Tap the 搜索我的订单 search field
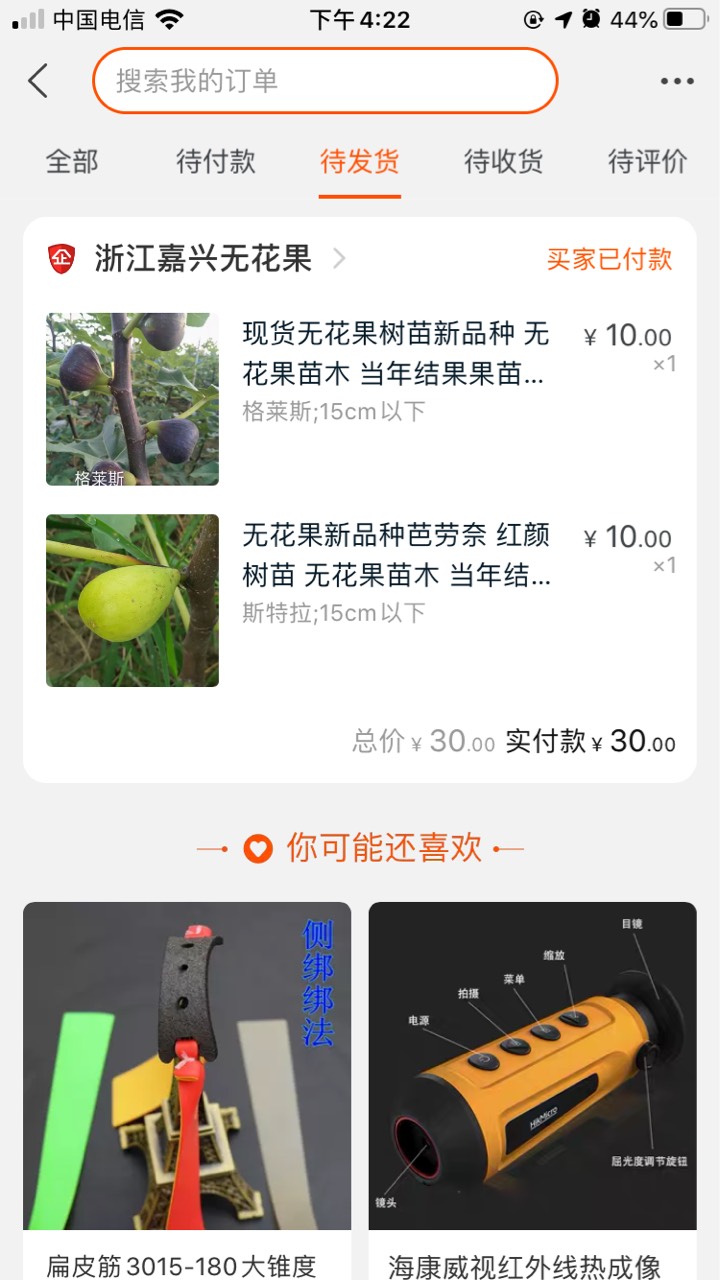 click(x=325, y=81)
